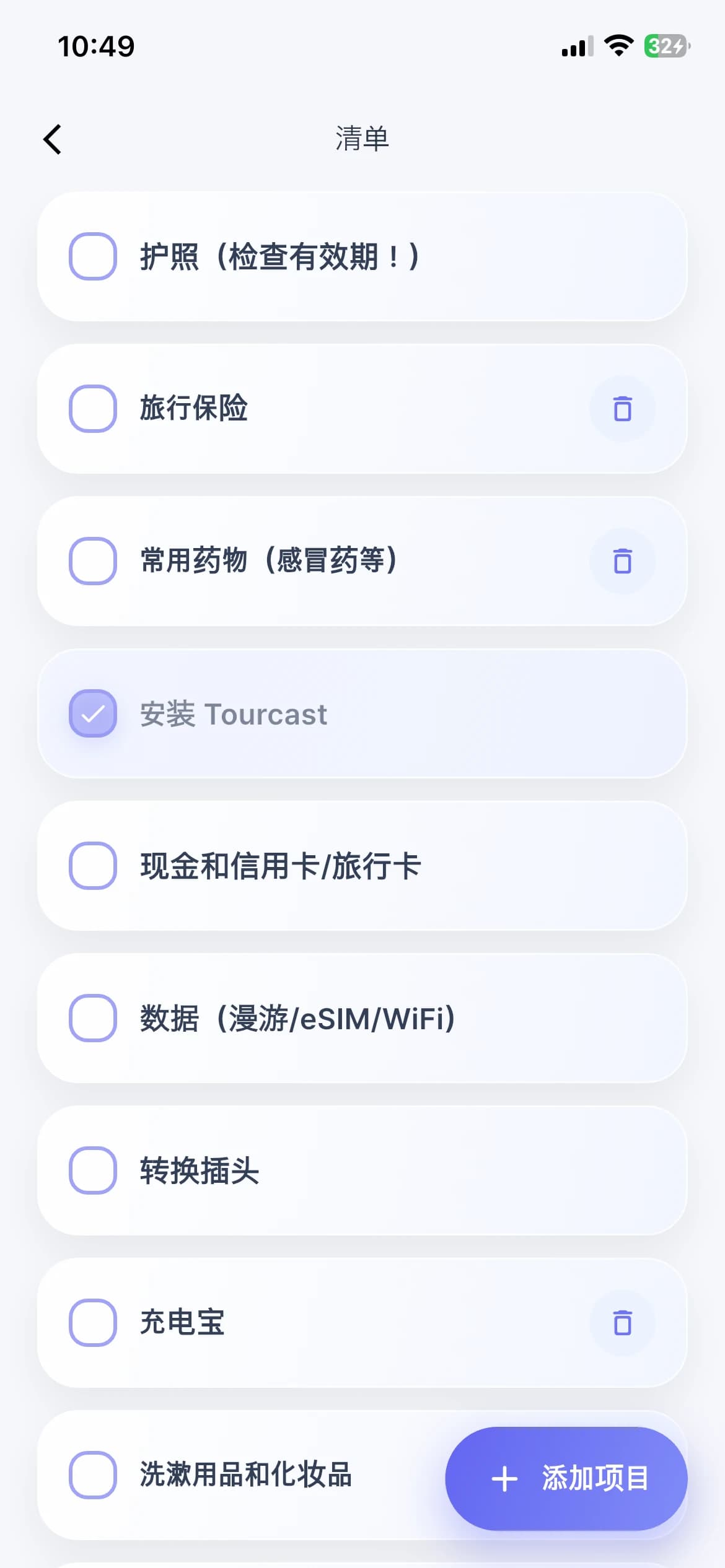Delete the 旅行保险 item
Image resolution: width=725 pixels, height=1568 pixels.
tap(622, 408)
